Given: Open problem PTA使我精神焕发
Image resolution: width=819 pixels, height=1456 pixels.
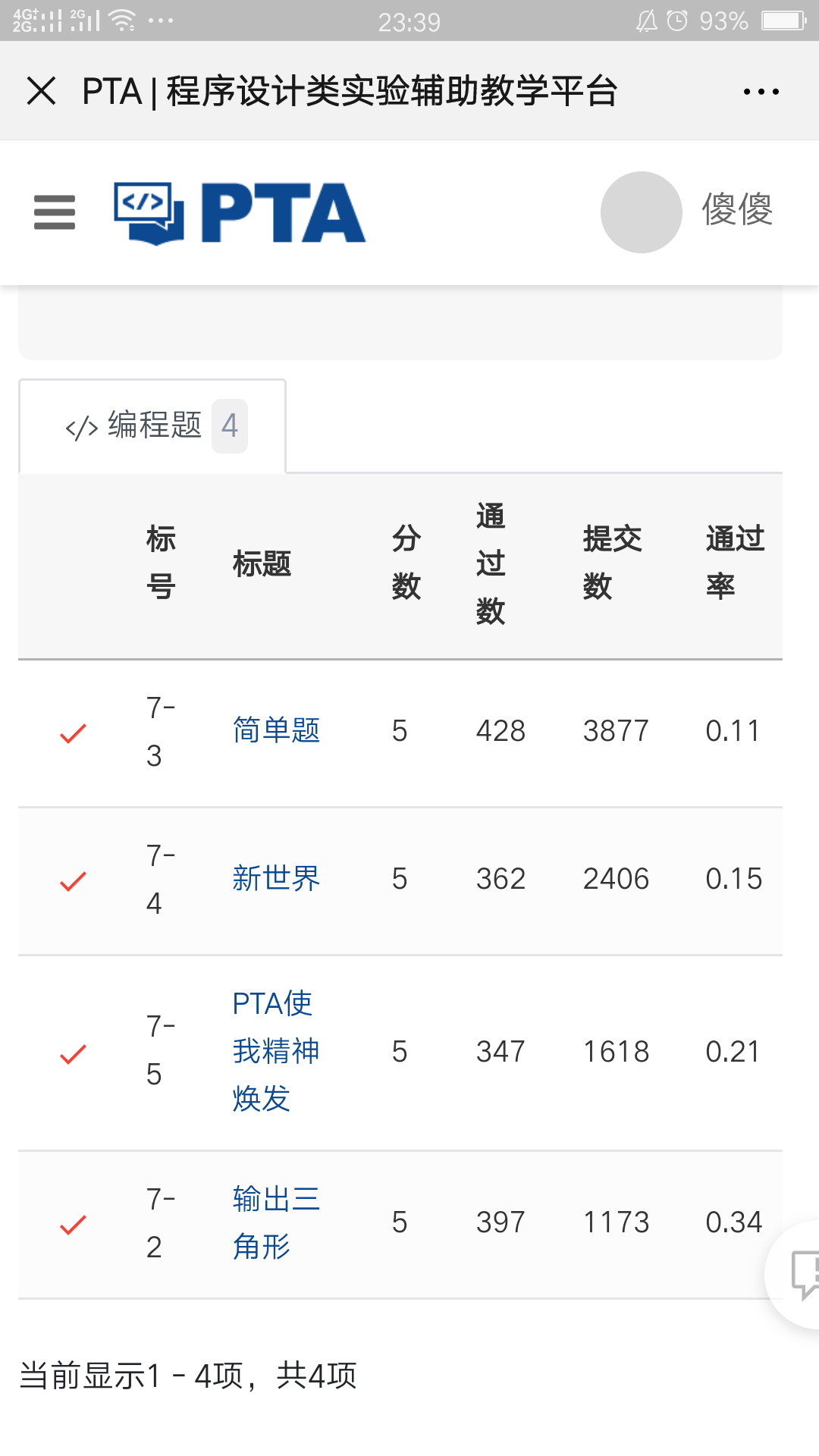Looking at the screenshot, I should [x=275, y=1051].
